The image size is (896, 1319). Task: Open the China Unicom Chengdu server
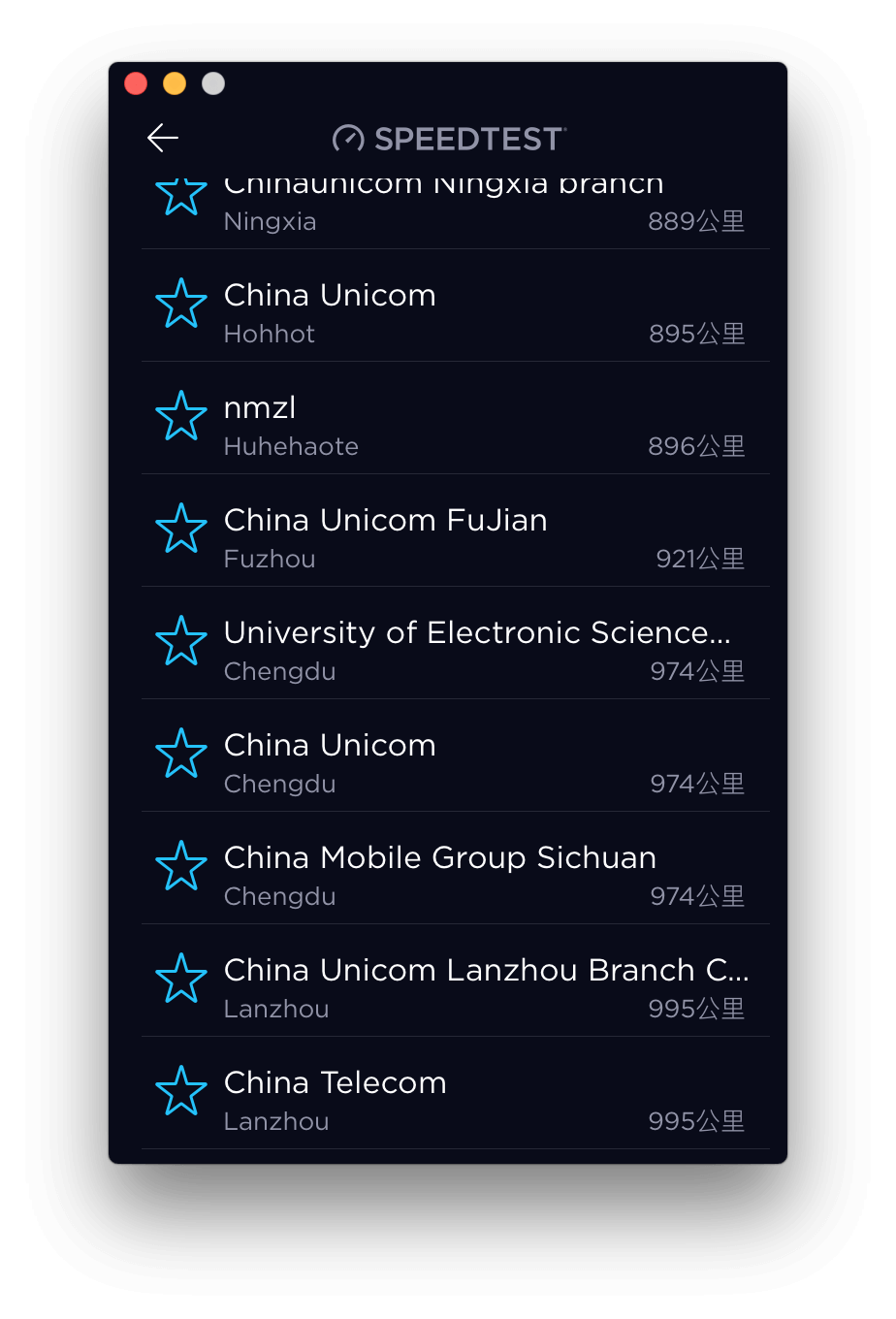[x=330, y=746]
